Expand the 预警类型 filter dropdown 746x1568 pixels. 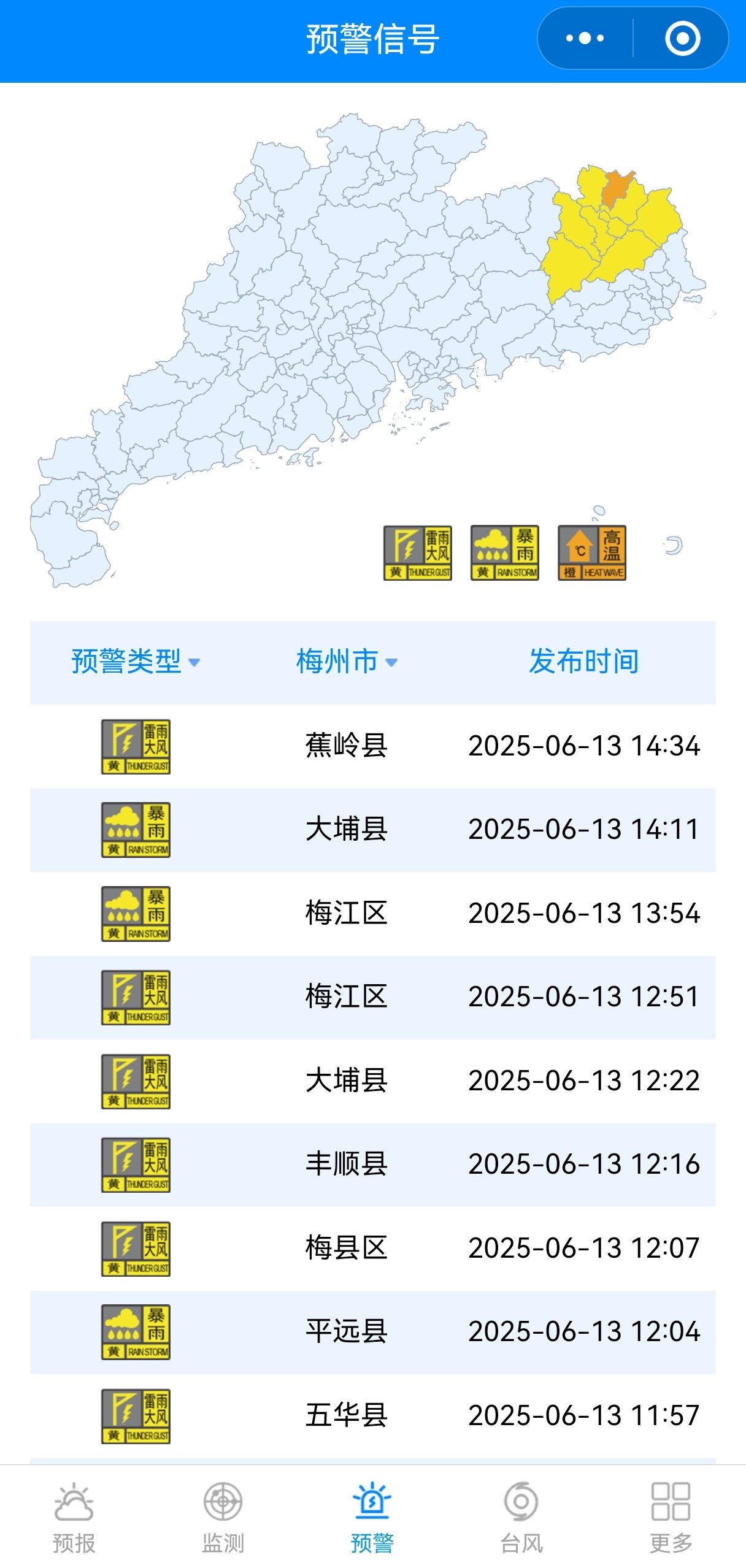[136, 662]
